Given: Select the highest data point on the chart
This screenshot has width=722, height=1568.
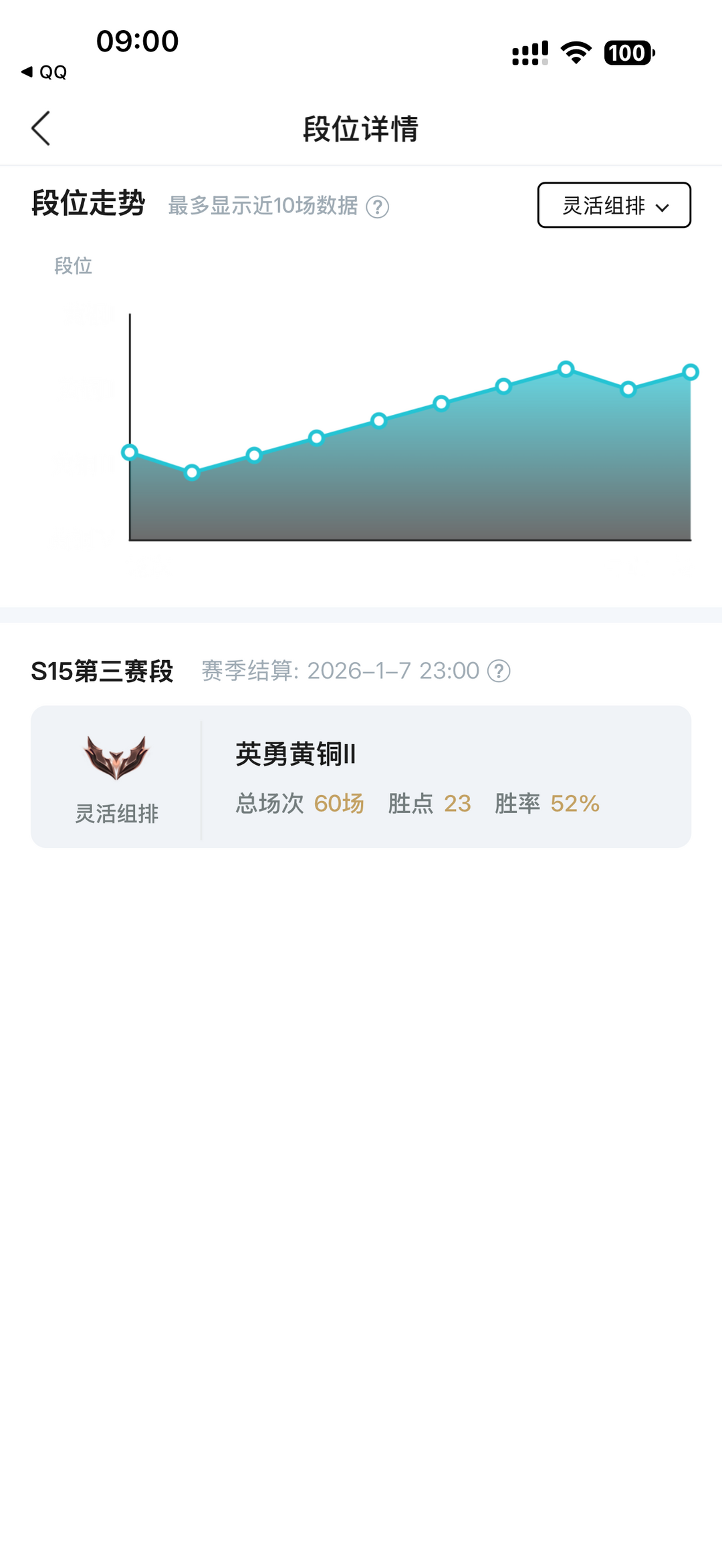Looking at the screenshot, I should click(565, 367).
